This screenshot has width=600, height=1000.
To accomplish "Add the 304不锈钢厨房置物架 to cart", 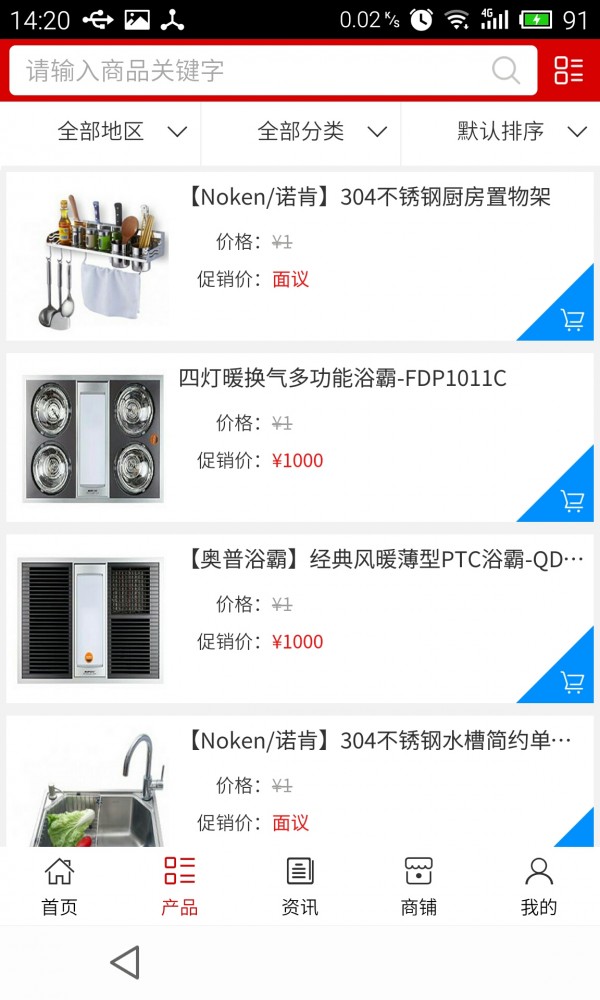I will point(572,320).
